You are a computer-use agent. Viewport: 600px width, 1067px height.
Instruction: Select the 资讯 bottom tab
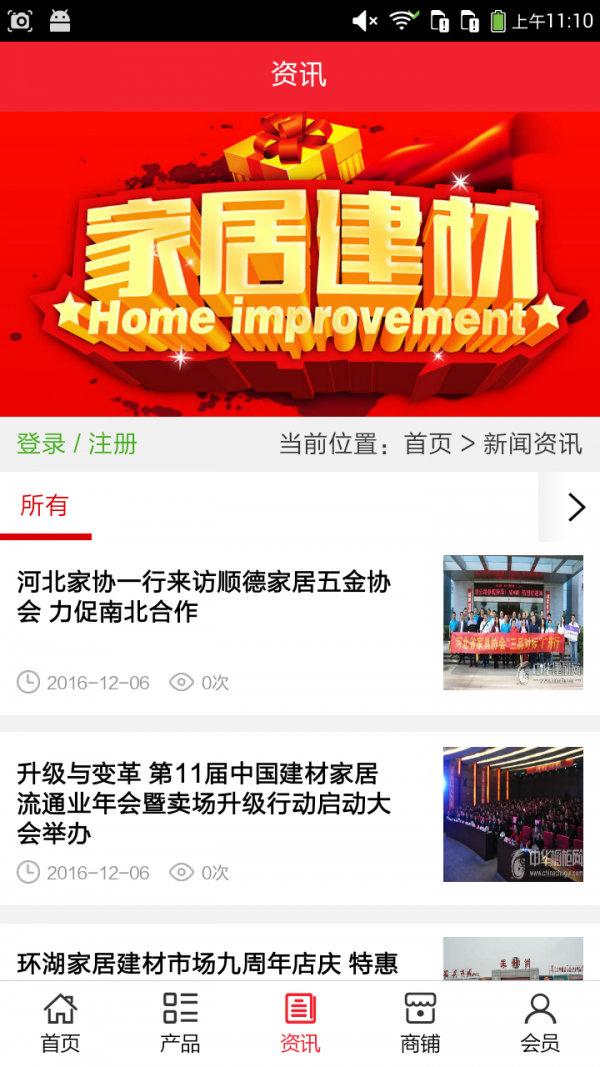click(300, 1023)
